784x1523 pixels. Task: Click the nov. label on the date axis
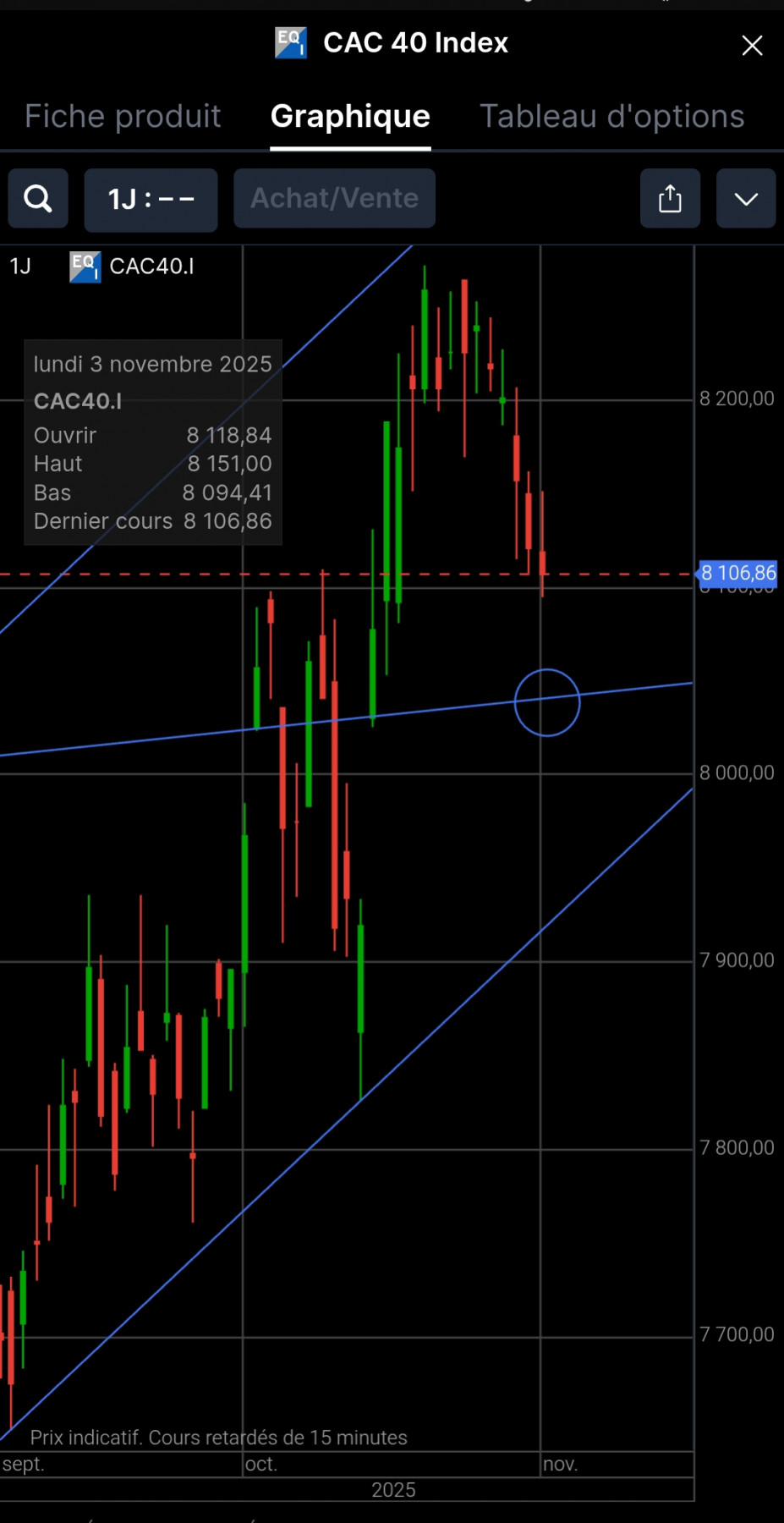pos(561,1464)
